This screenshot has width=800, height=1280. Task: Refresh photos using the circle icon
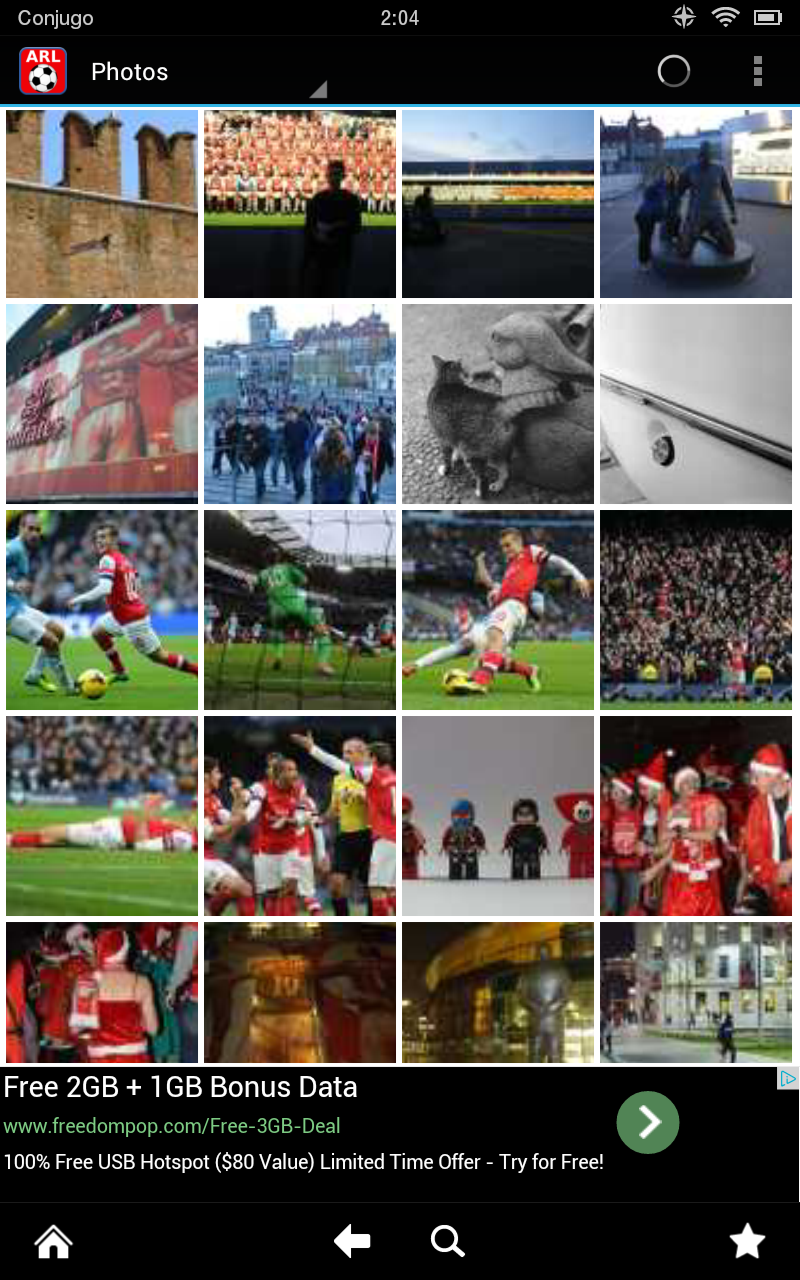coord(673,71)
